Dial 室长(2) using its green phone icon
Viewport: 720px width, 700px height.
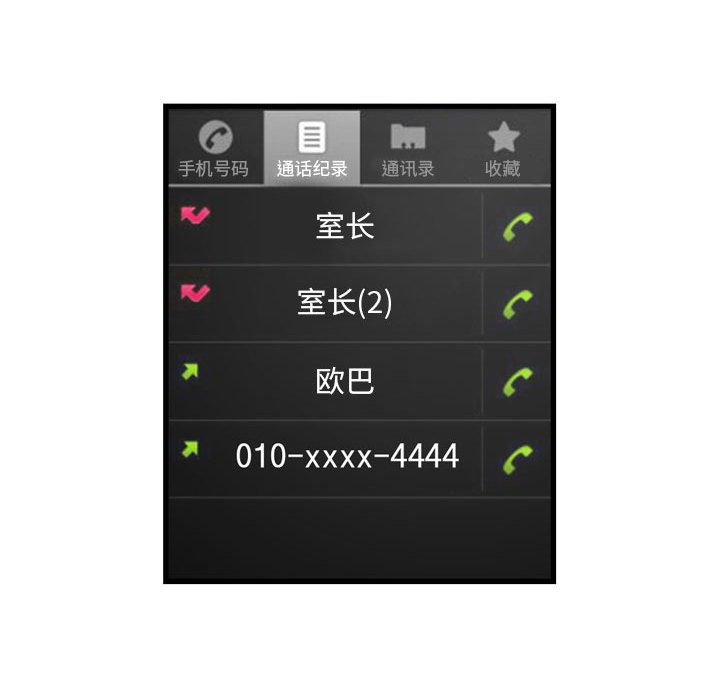[517, 304]
